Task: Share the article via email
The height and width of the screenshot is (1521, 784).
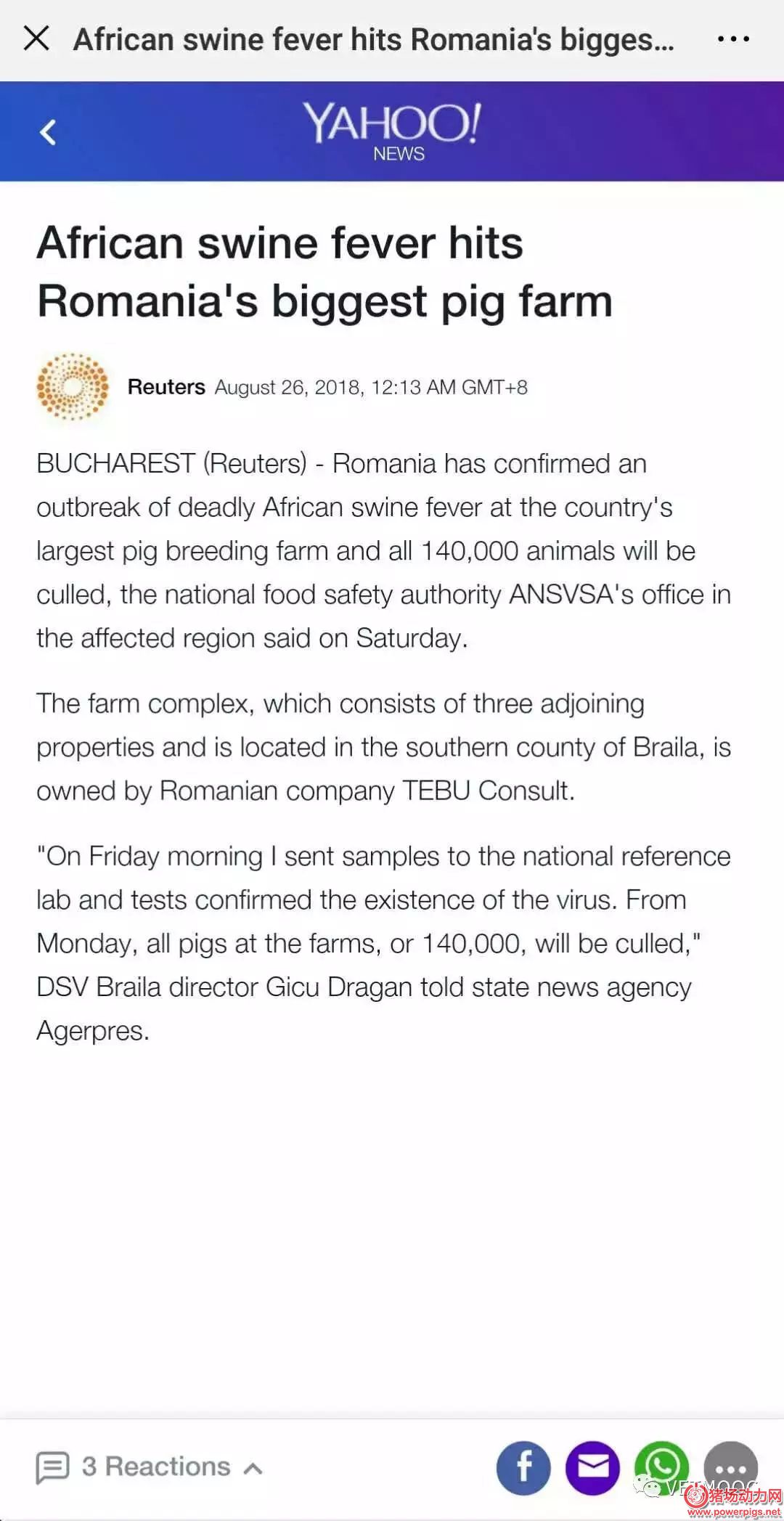Action: pyautogui.click(x=592, y=1468)
